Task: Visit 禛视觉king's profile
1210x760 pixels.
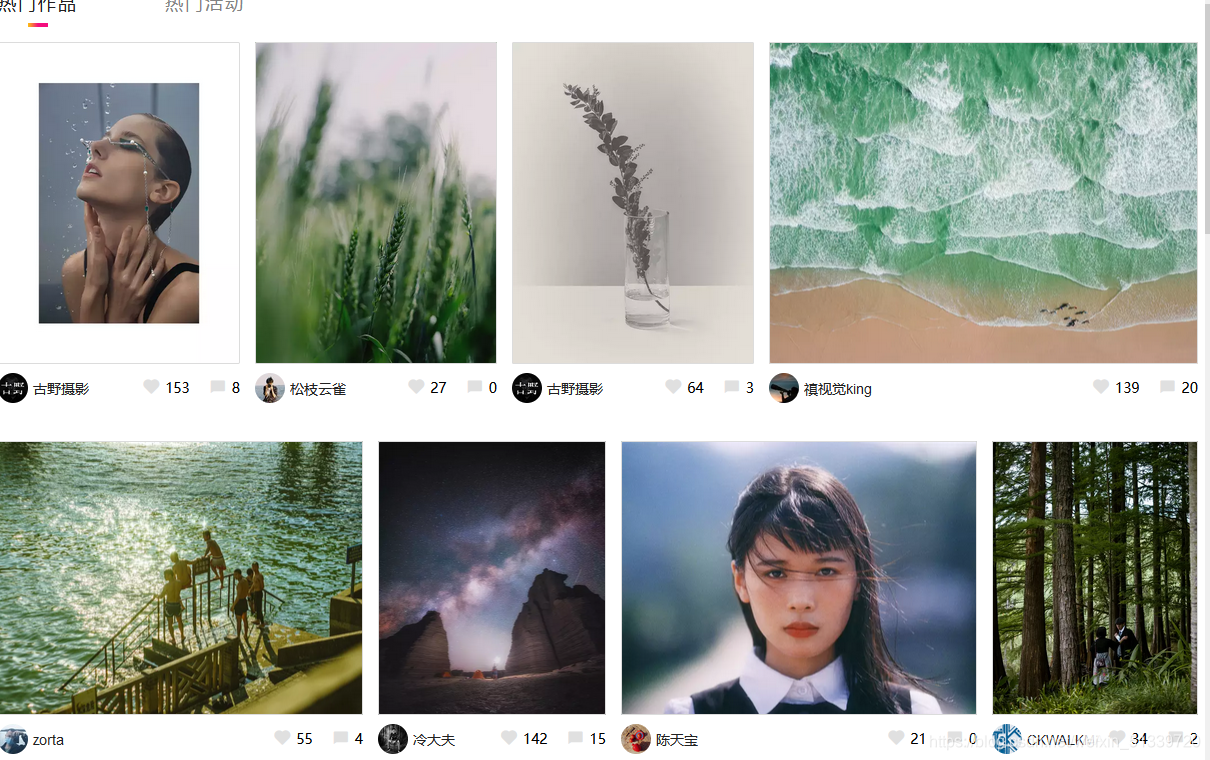Action: 838,389
